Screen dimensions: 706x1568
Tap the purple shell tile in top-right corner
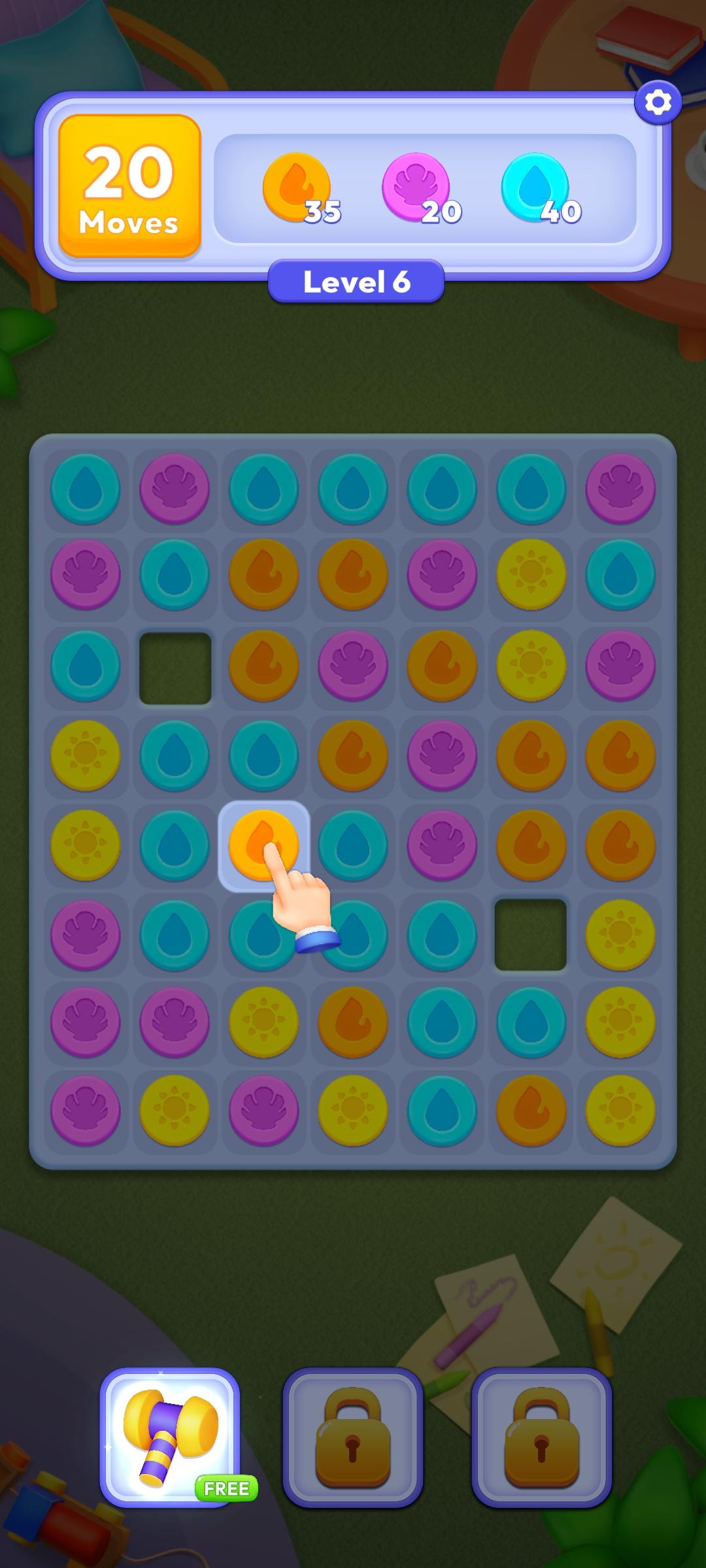(619, 489)
